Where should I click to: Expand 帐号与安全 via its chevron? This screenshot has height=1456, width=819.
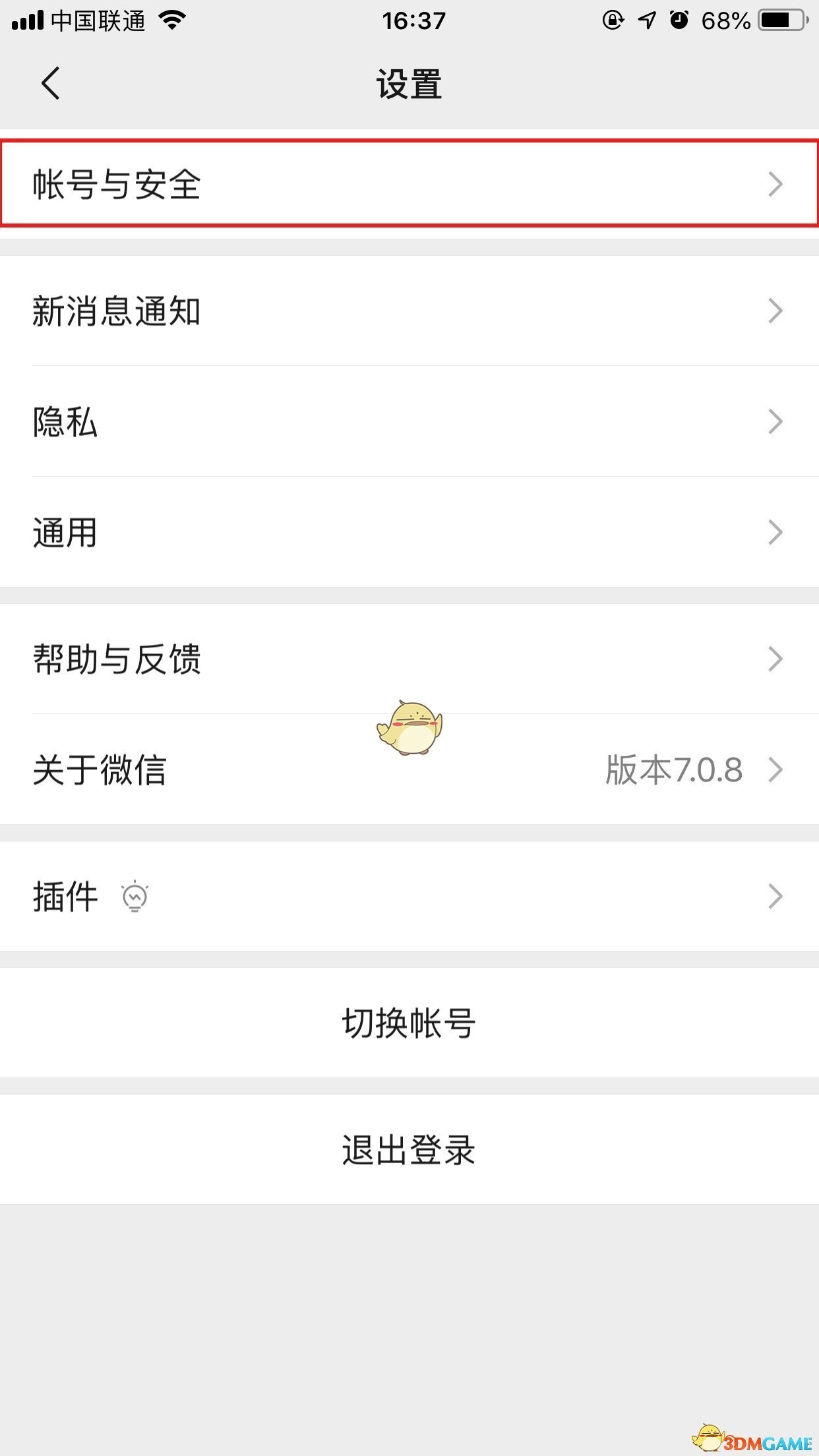pyautogui.click(x=776, y=183)
